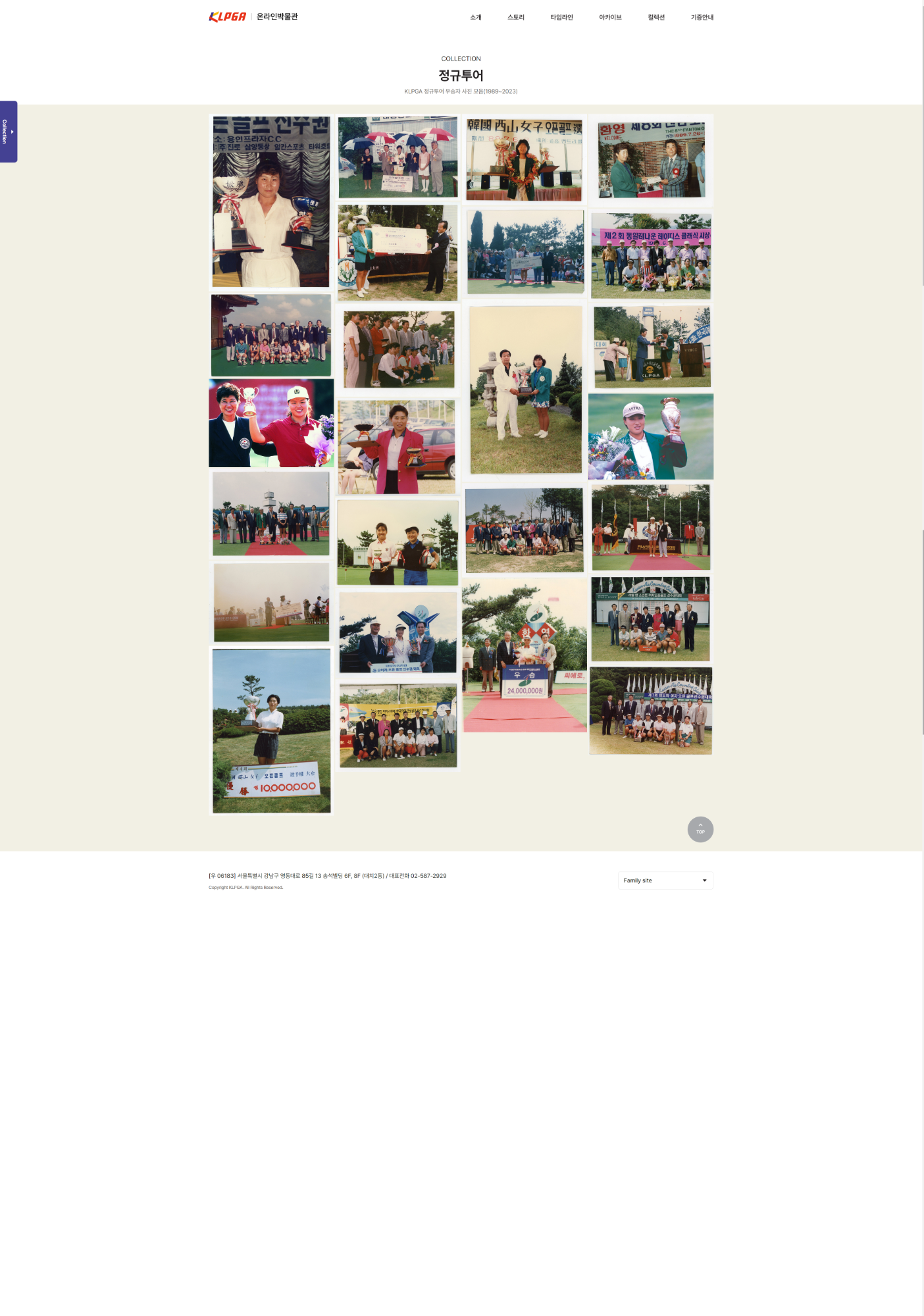The width and height of the screenshot is (924, 1316).
Task: Open the 기증안내 page
Action: click(x=702, y=17)
